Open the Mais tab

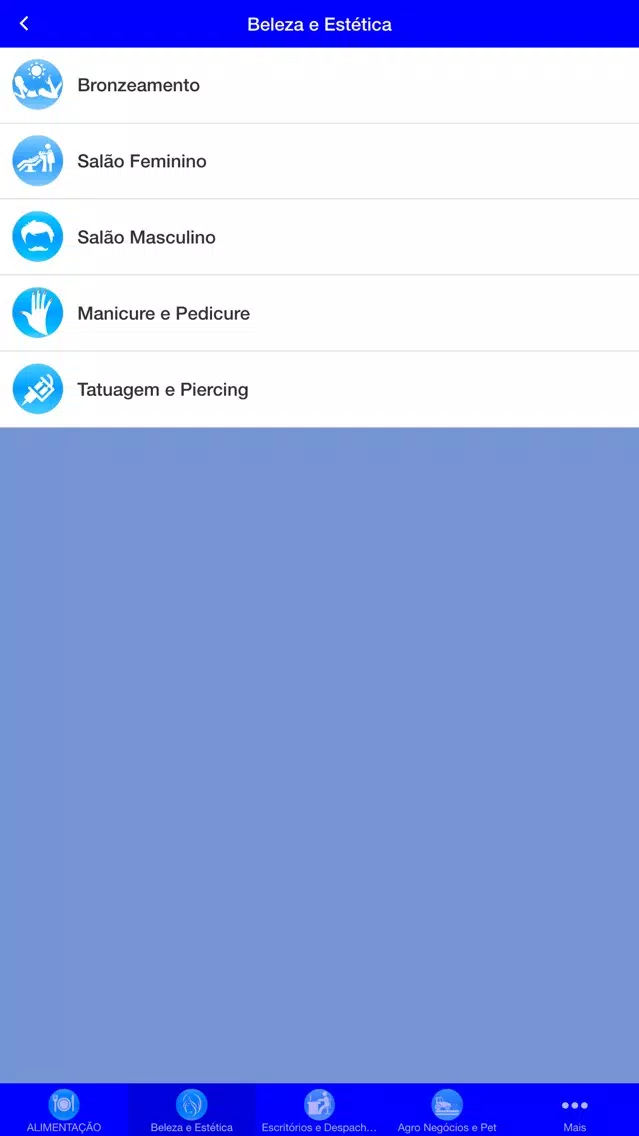pyautogui.click(x=575, y=1110)
